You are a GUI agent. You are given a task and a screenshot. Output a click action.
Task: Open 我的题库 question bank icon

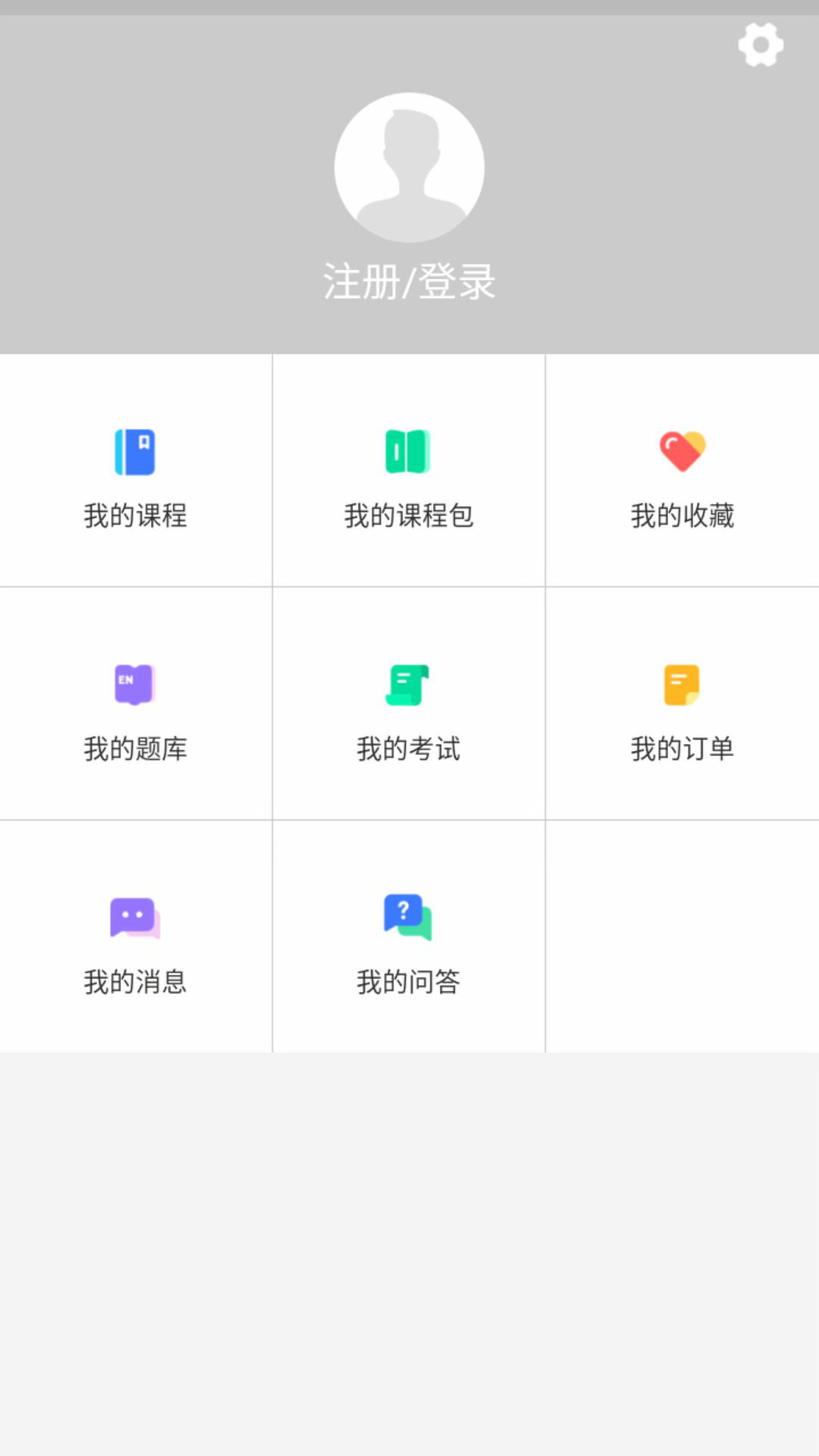point(135,684)
